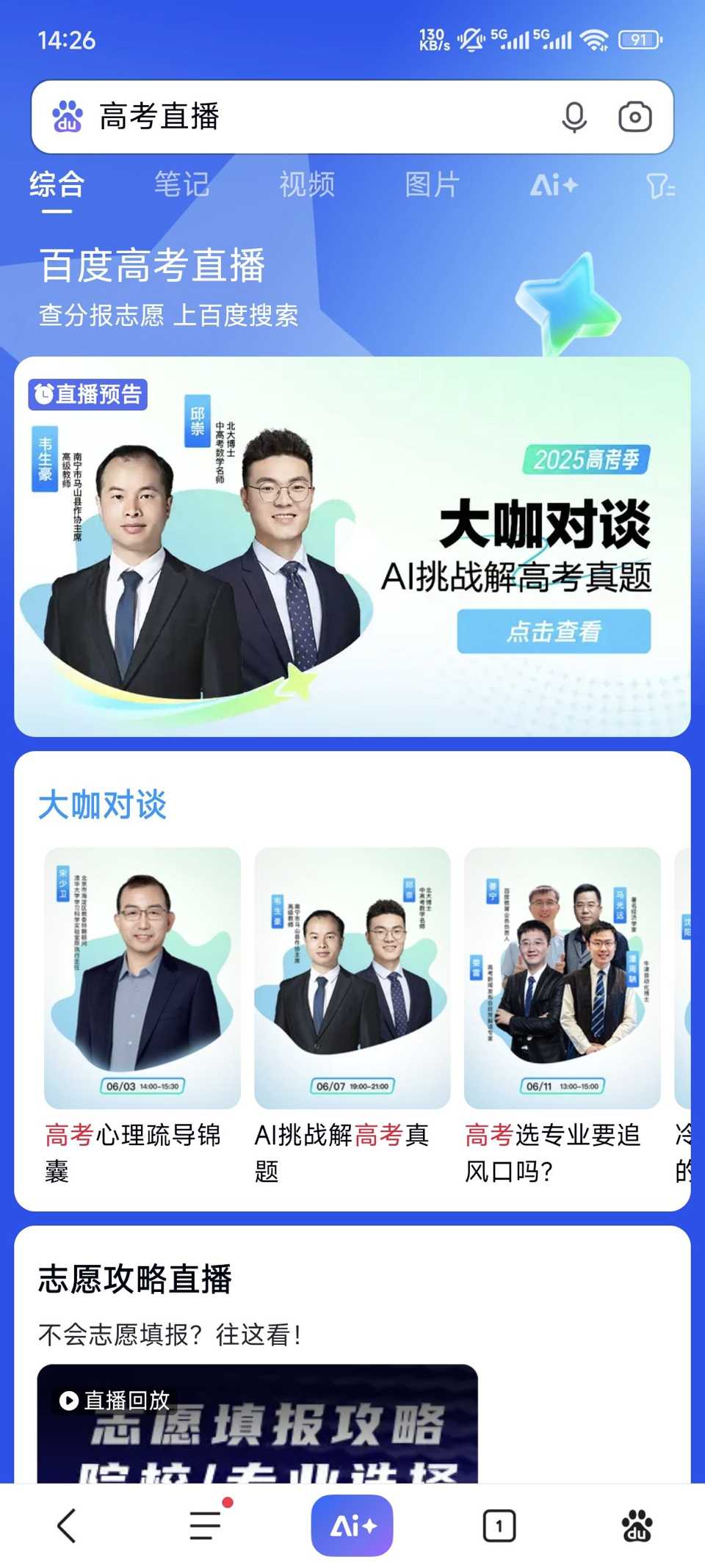Open camera image search

(634, 117)
